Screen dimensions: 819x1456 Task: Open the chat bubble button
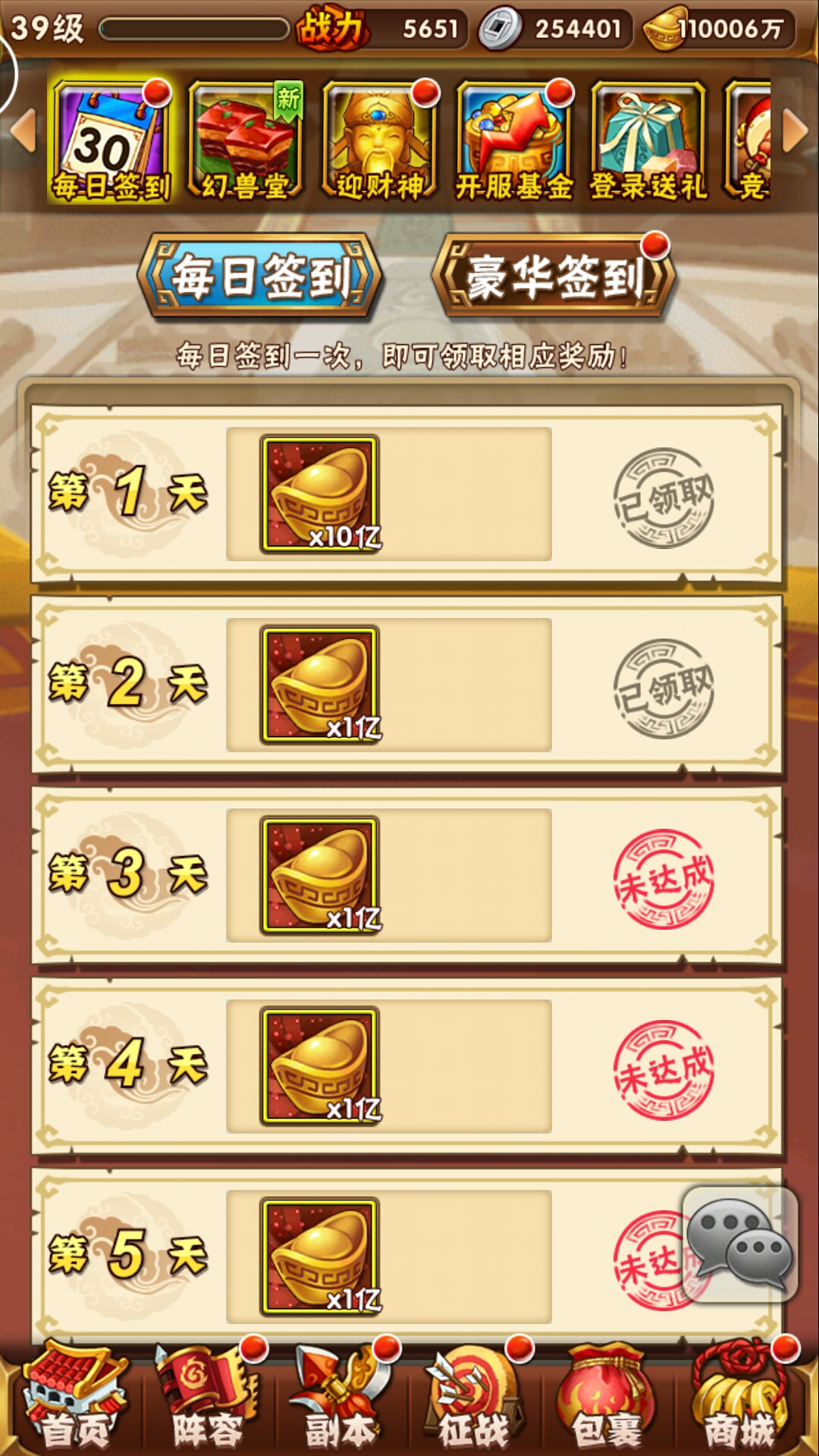[740, 1244]
